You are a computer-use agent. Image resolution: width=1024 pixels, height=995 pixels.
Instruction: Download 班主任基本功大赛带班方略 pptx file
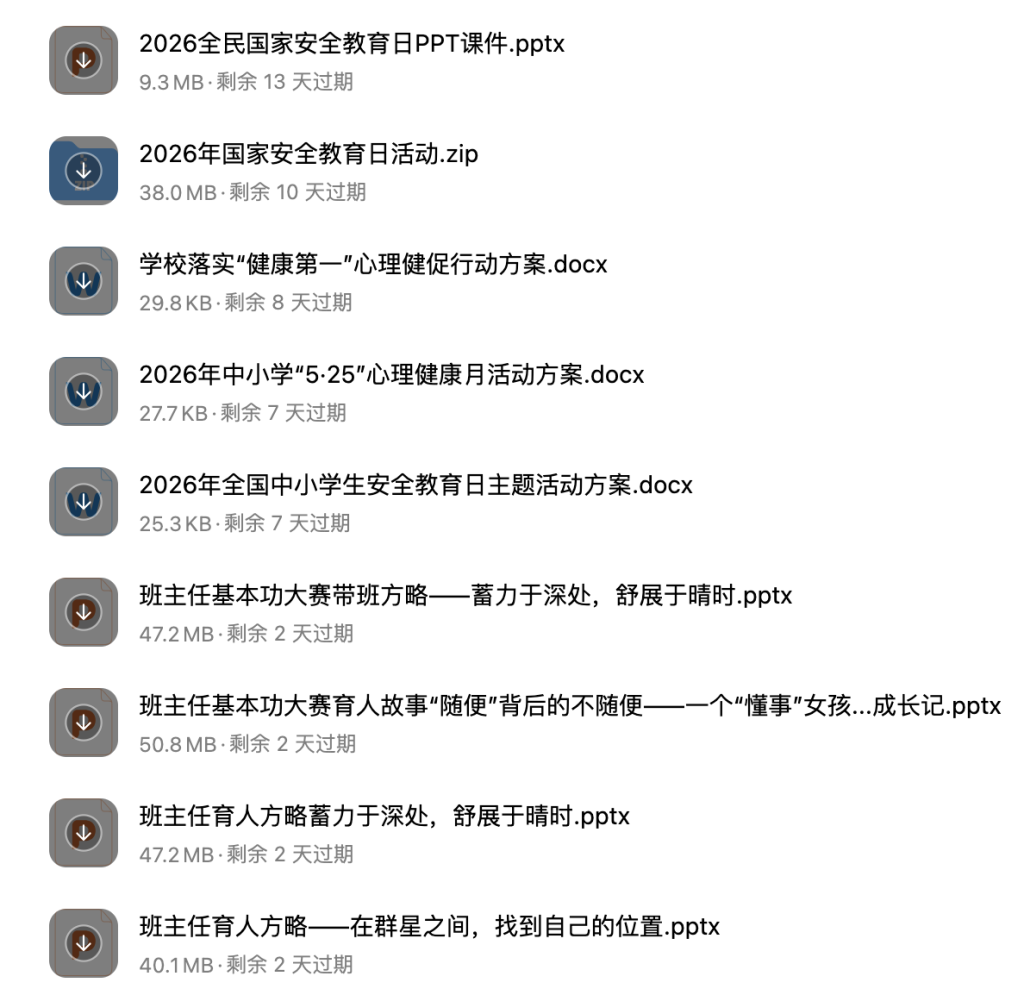(84, 612)
